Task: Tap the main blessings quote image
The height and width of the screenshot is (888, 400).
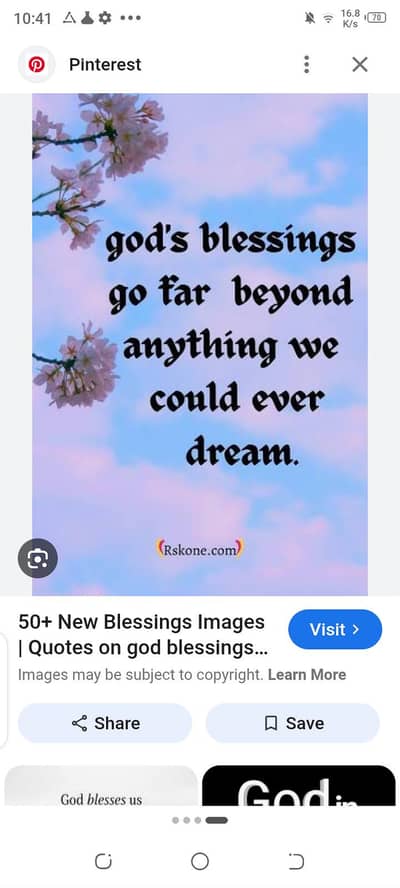Action: pyautogui.click(x=199, y=344)
